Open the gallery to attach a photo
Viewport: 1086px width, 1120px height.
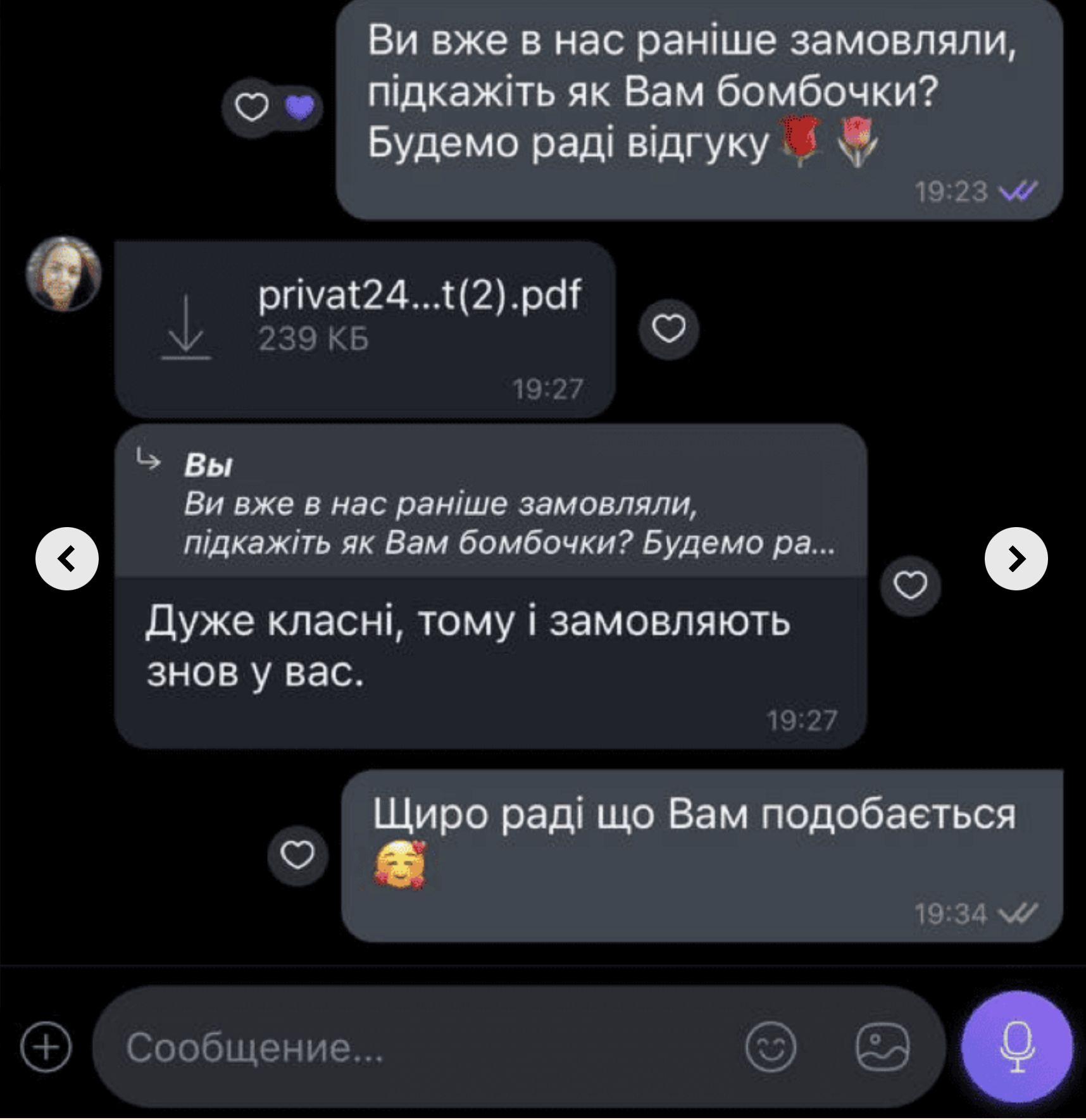882,1047
